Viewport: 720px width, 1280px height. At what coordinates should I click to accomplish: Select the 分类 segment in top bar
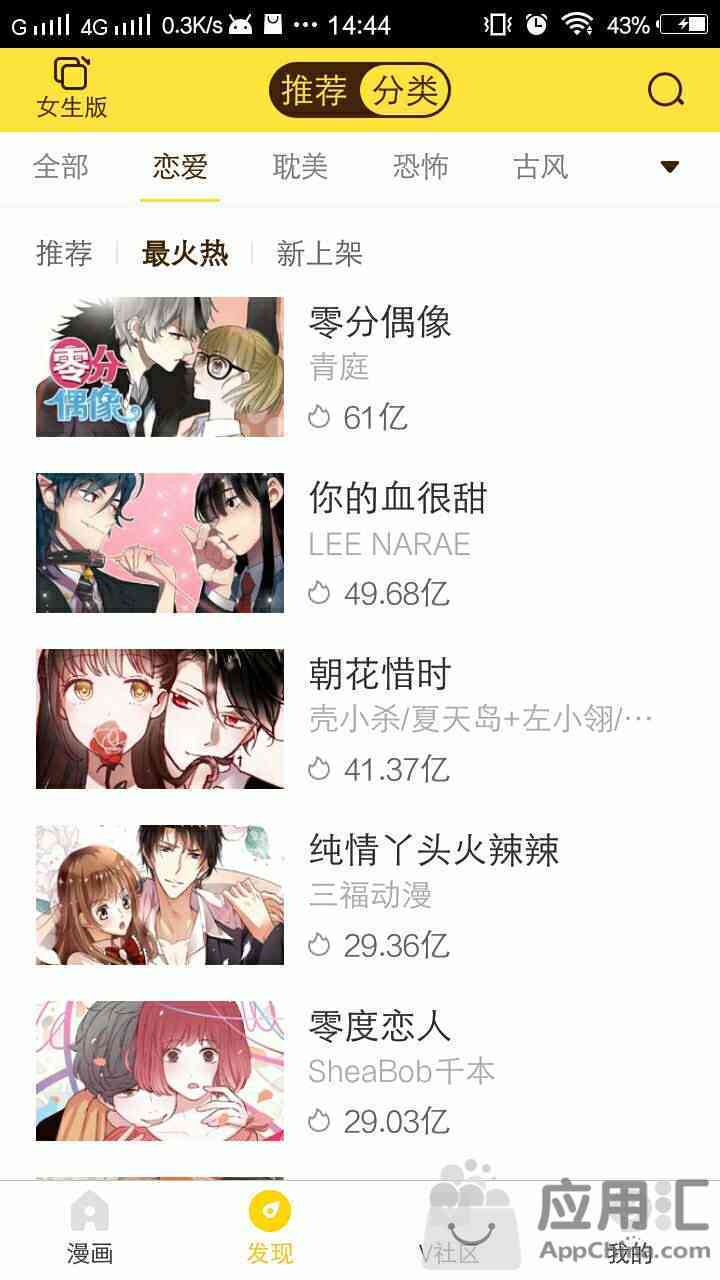click(x=405, y=91)
